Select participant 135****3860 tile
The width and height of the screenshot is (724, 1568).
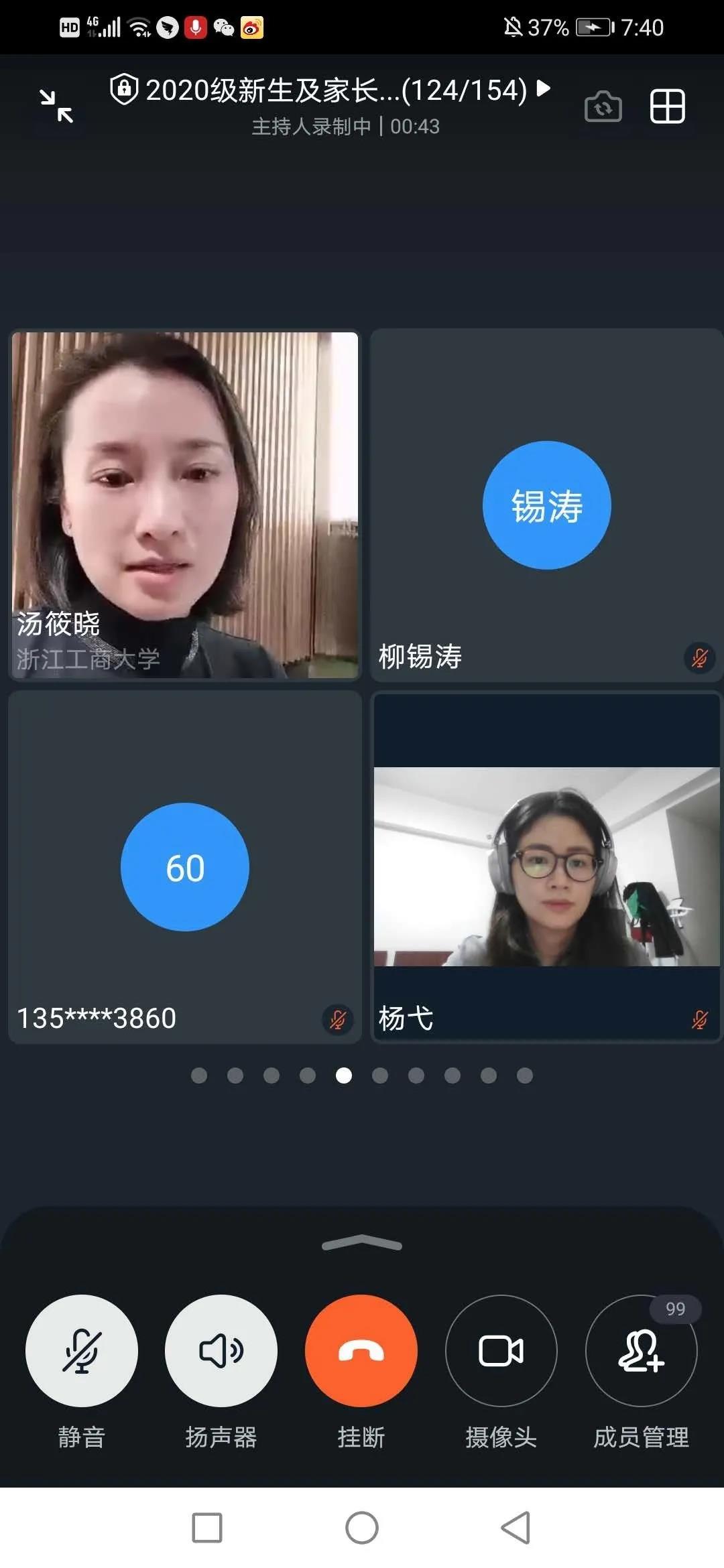(x=185, y=867)
